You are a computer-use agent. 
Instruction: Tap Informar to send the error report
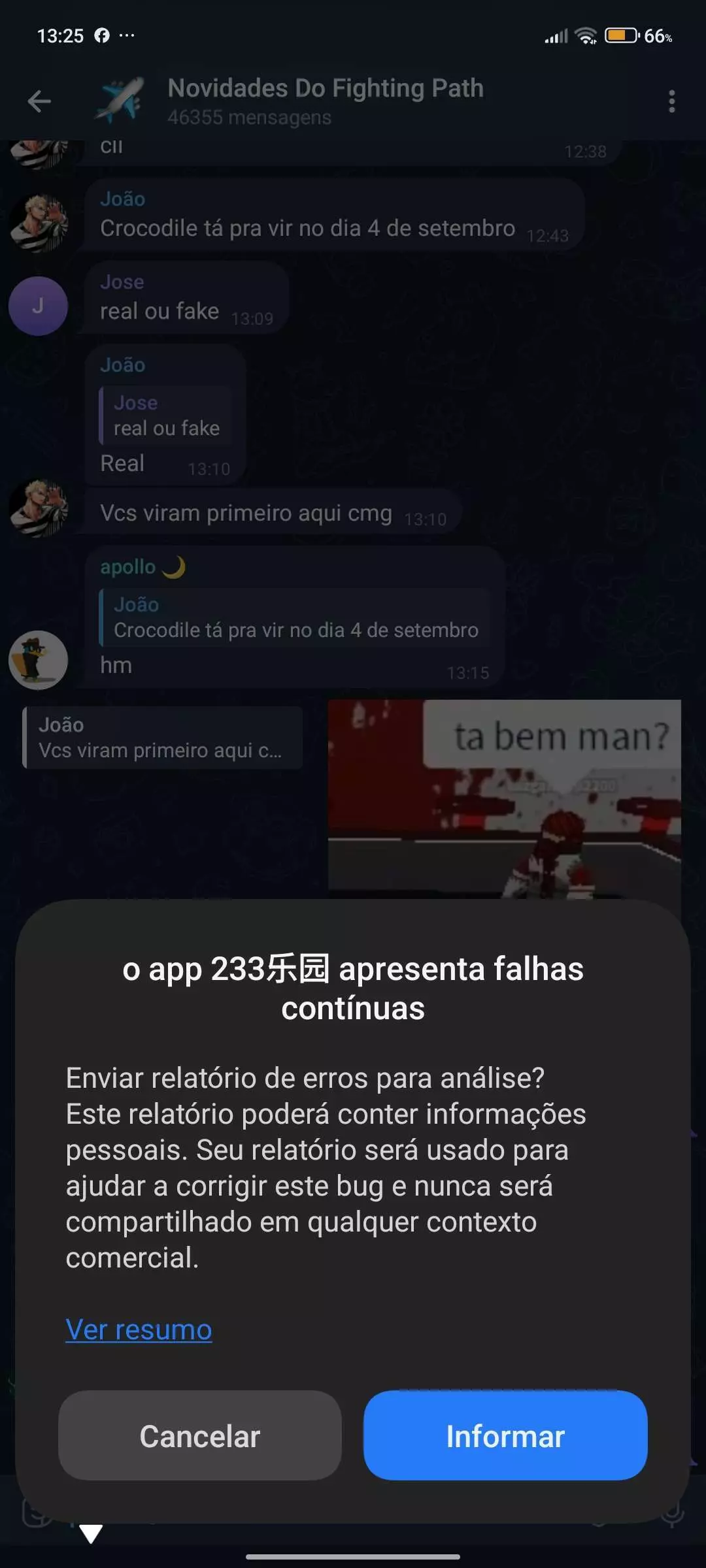(505, 1435)
